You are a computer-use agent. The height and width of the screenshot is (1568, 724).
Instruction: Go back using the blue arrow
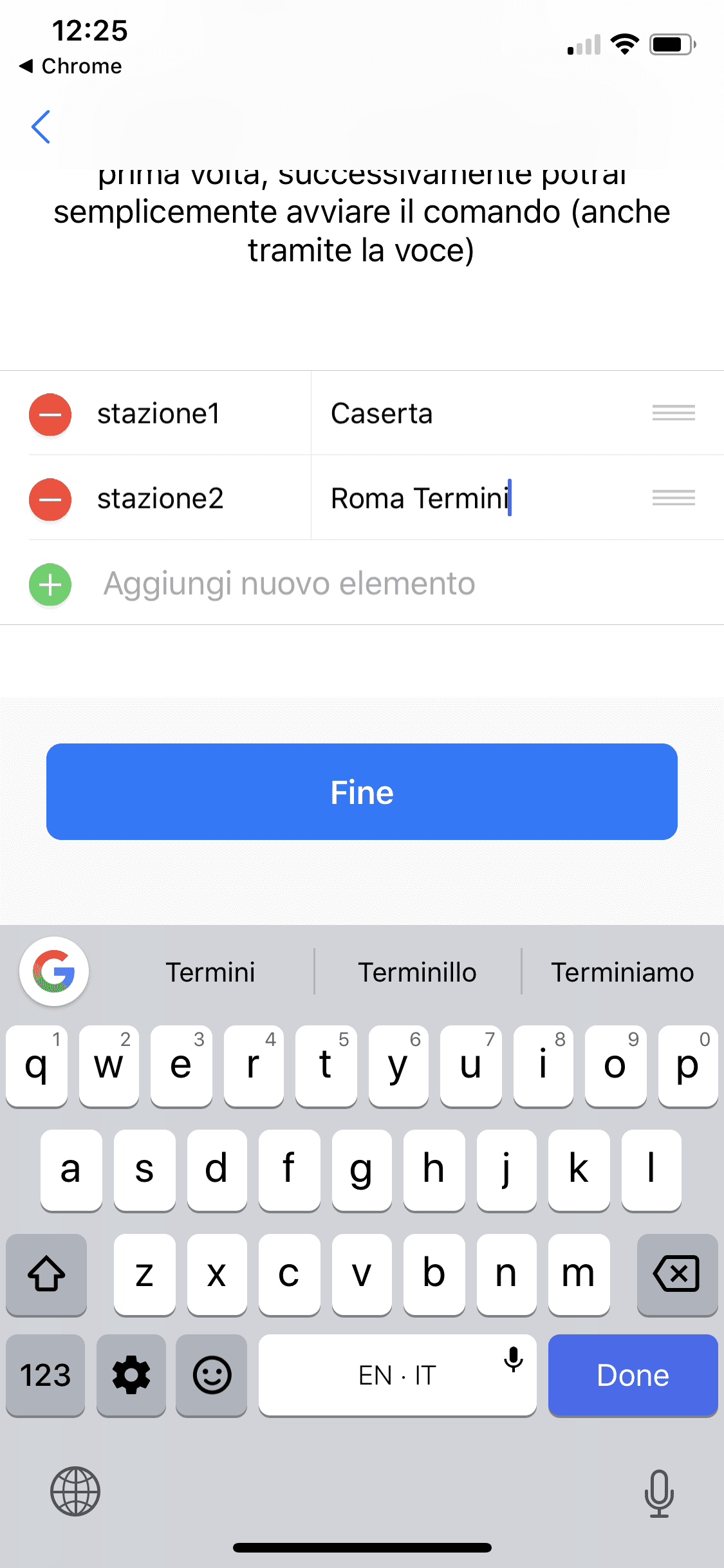pyautogui.click(x=41, y=127)
